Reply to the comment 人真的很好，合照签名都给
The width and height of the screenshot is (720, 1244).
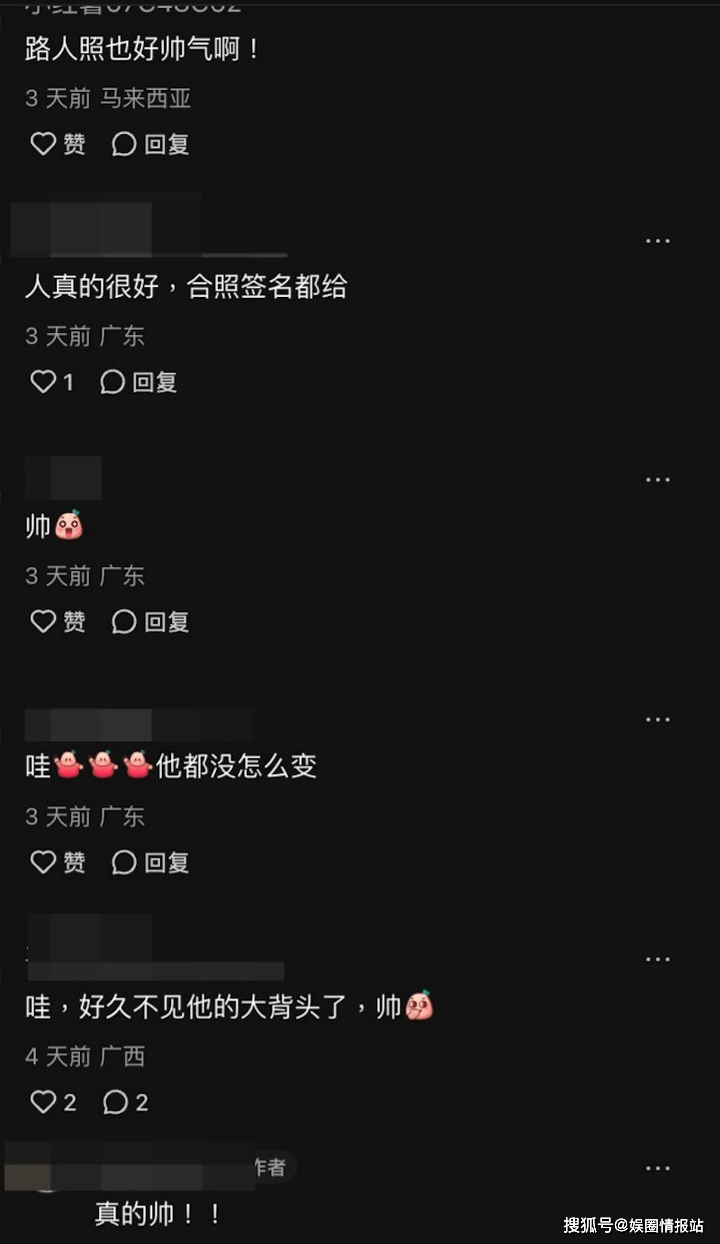pos(139,381)
